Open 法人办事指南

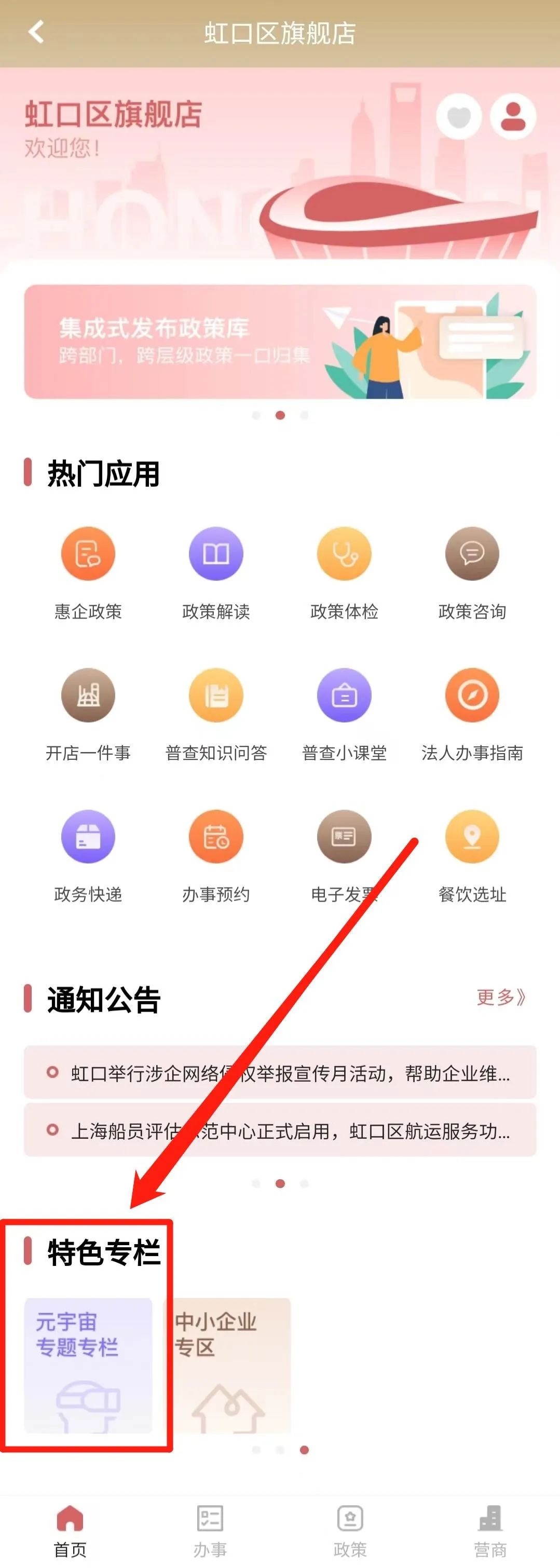point(472,695)
